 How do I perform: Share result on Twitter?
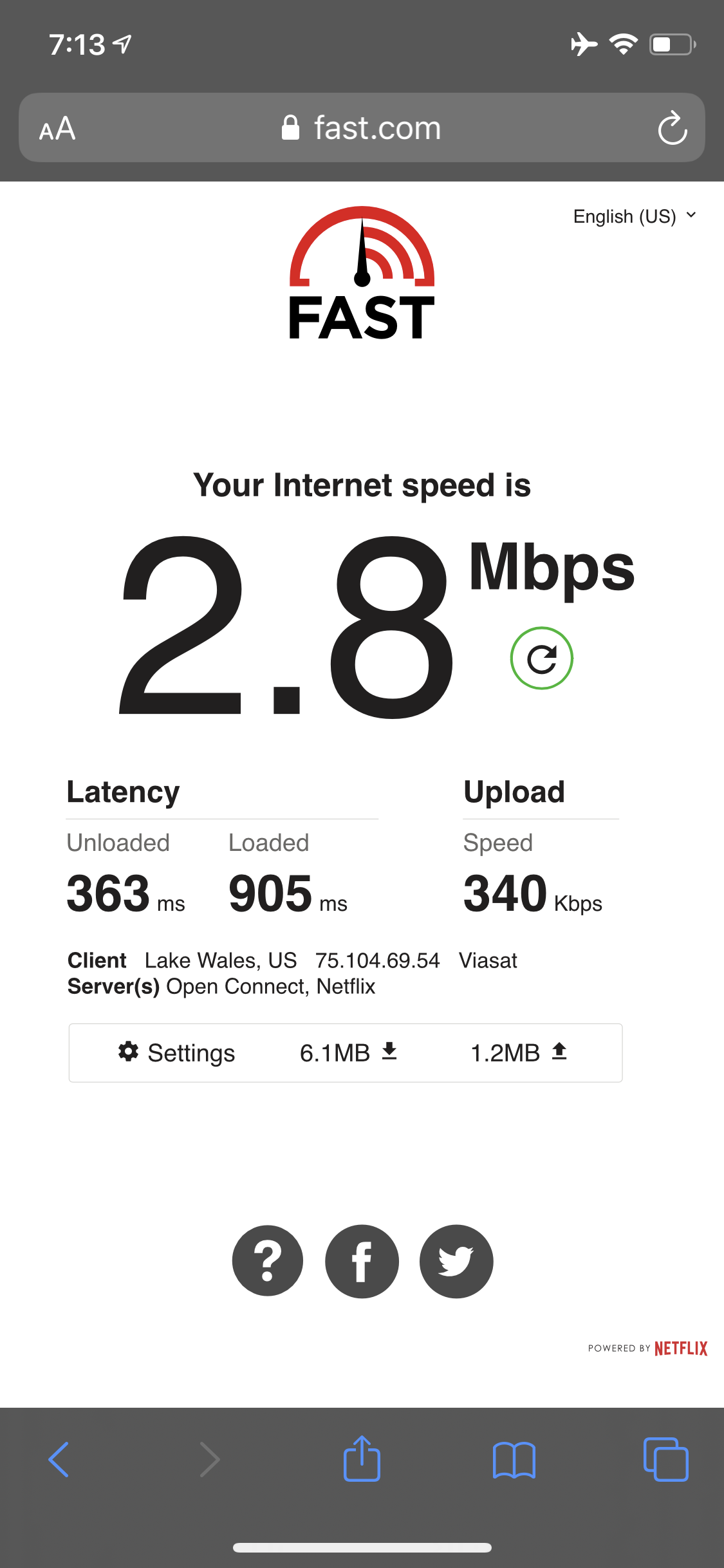(456, 1261)
